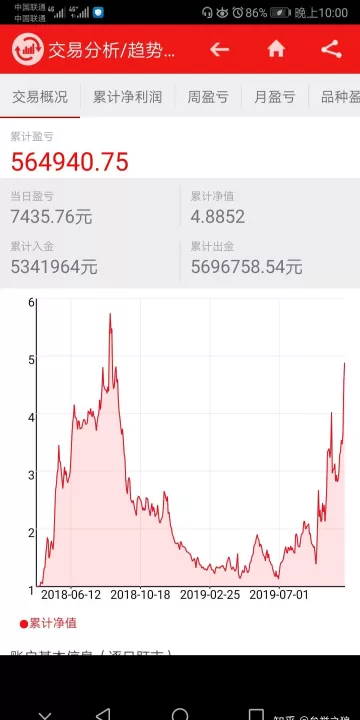
Task: Open the 周盈亏 tab
Action: [x=208, y=97]
